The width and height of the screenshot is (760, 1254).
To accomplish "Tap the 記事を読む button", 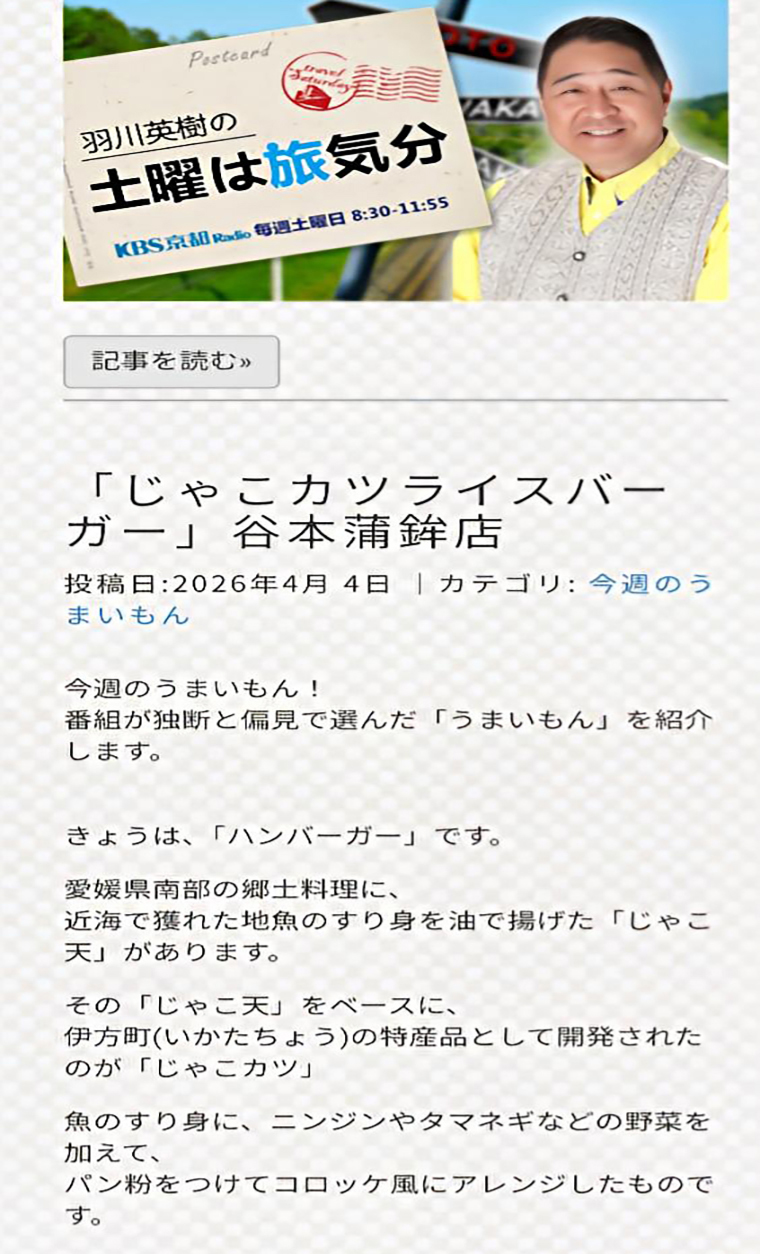I will (x=171, y=362).
